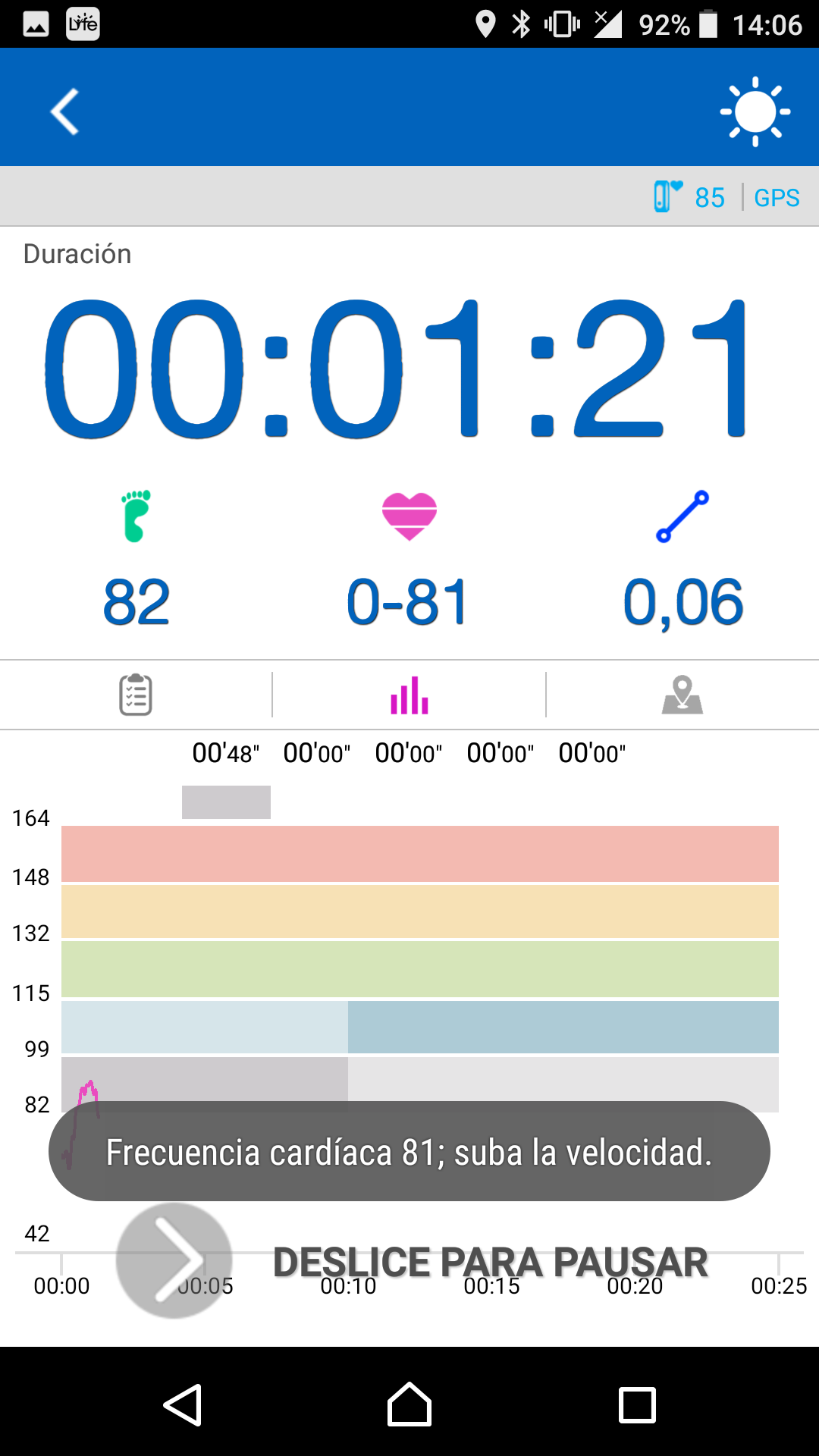The image size is (819, 1456).
Task: Tap the pause slider arrow button
Action: tap(174, 1260)
